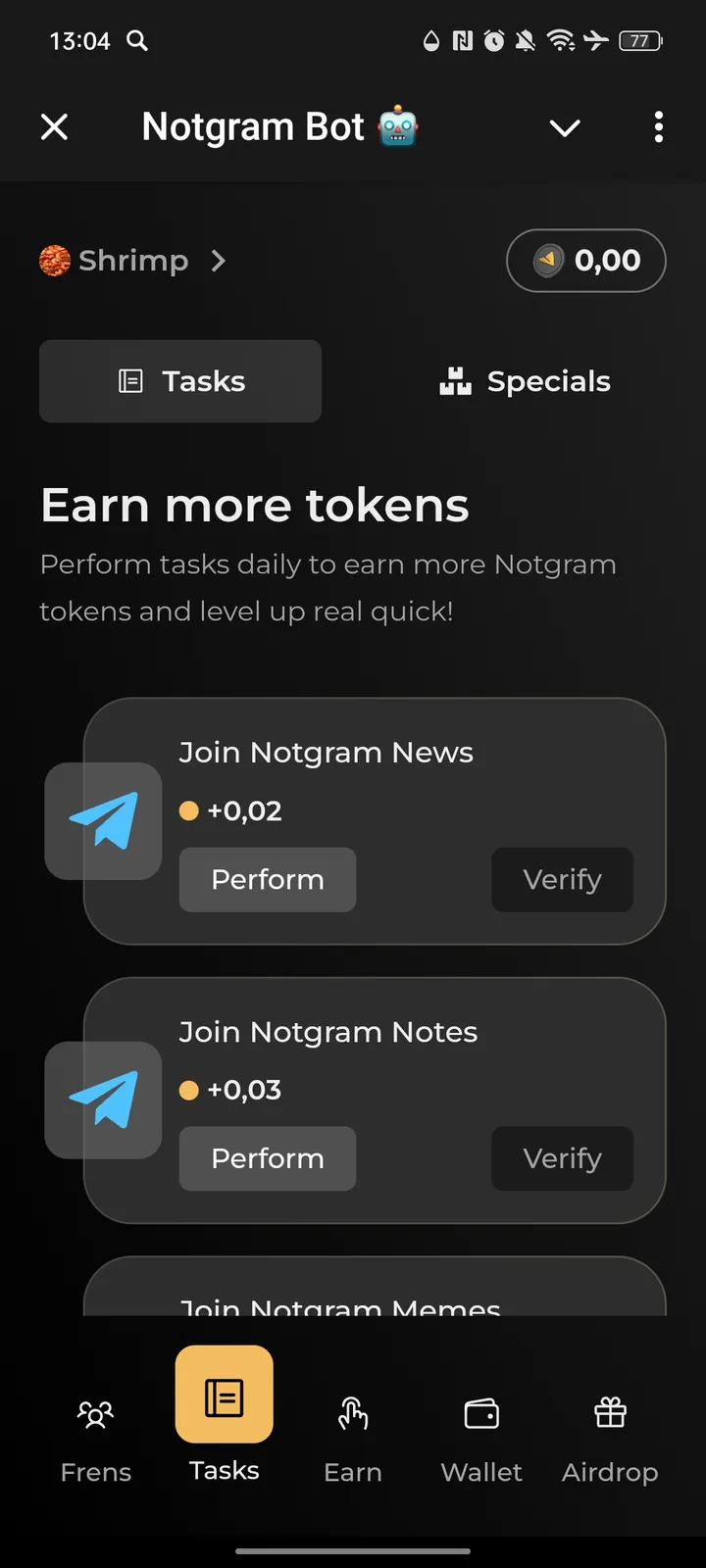Open the Frens section icon
Screen dimensions: 706x1568
tap(95, 1414)
